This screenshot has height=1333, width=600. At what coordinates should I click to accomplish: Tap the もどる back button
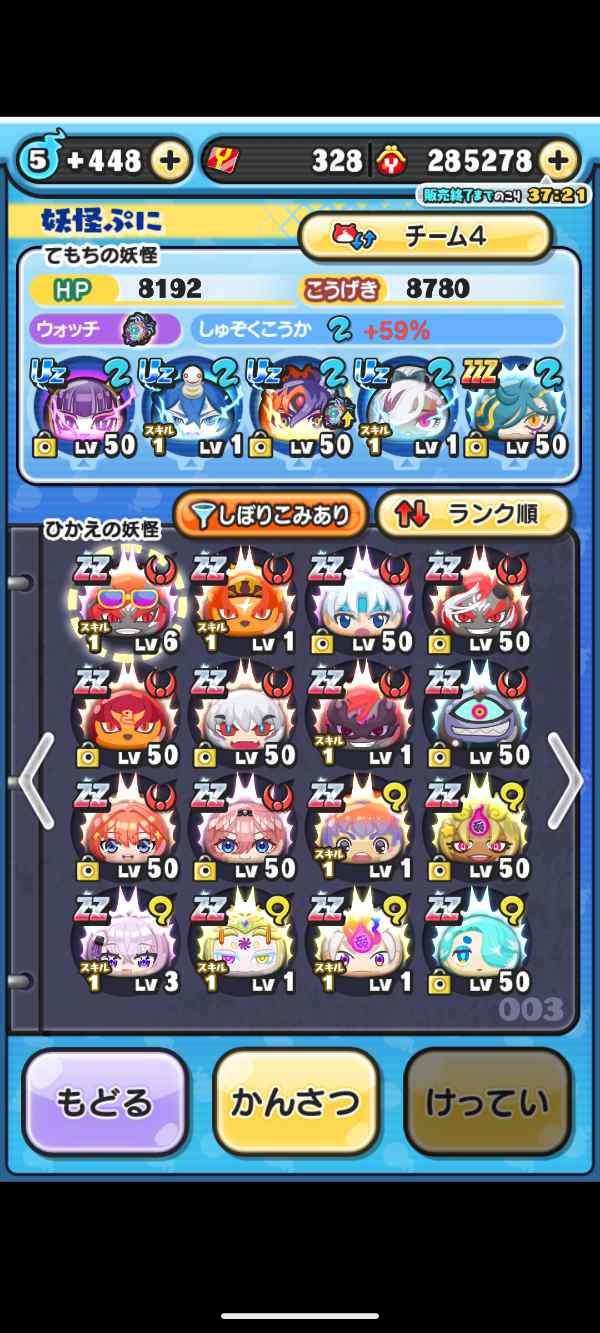tap(105, 1102)
